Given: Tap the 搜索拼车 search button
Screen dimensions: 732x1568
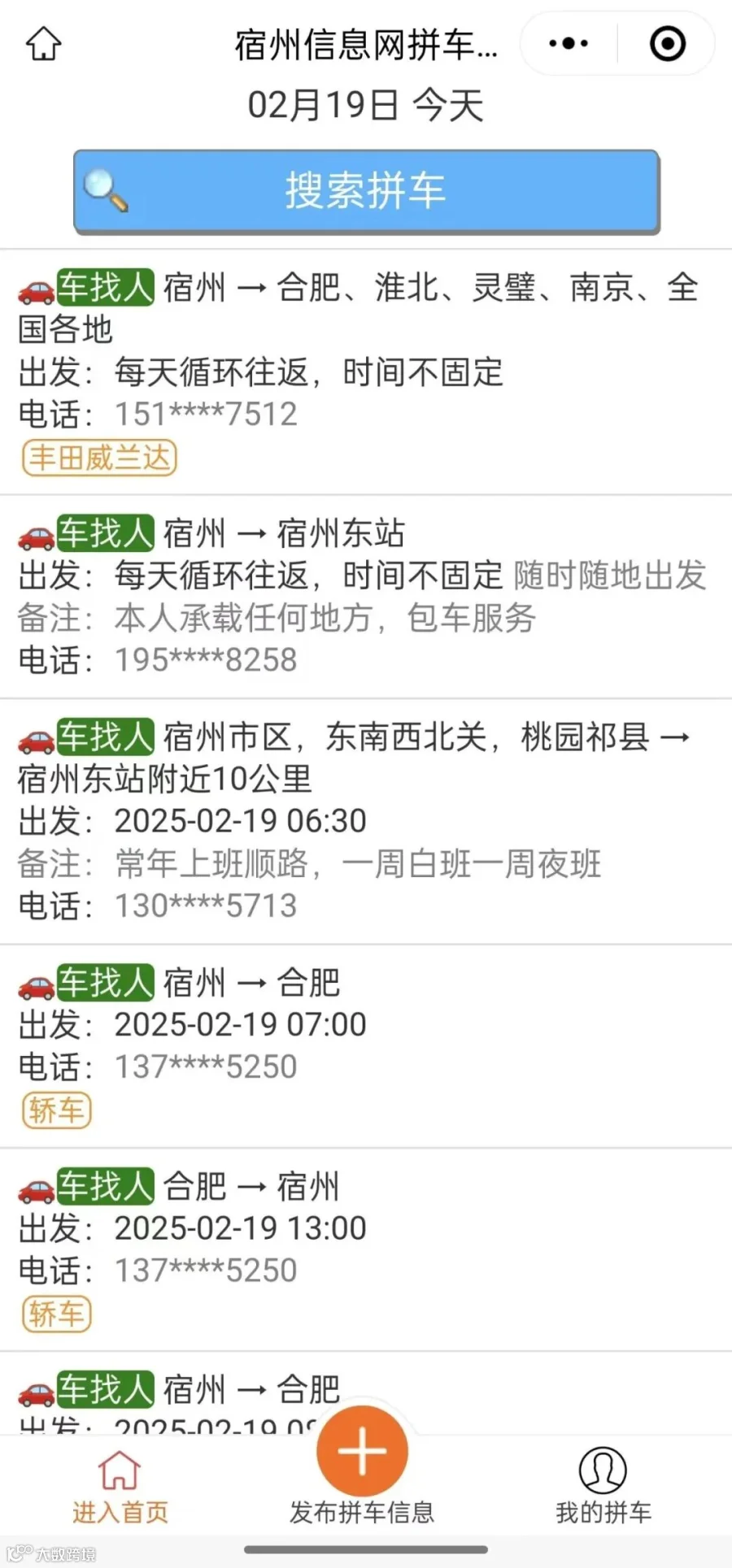Looking at the screenshot, I should (367, 192).
